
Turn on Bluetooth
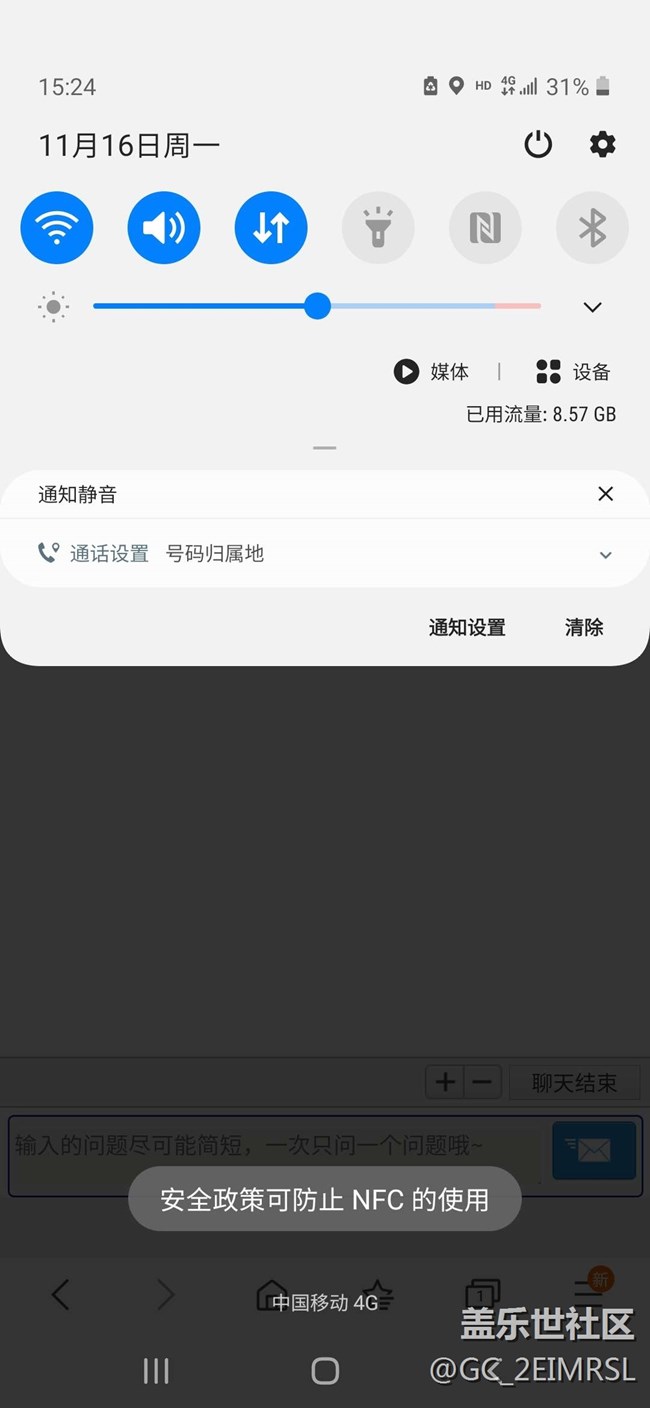[592, 228]
